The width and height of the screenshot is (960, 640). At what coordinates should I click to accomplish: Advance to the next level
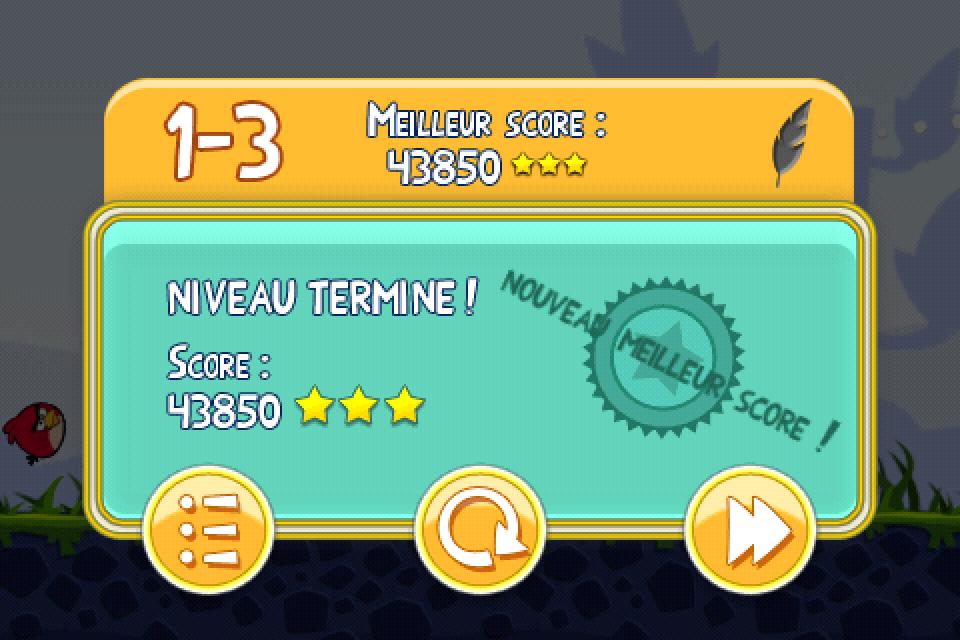click(750, 527)
